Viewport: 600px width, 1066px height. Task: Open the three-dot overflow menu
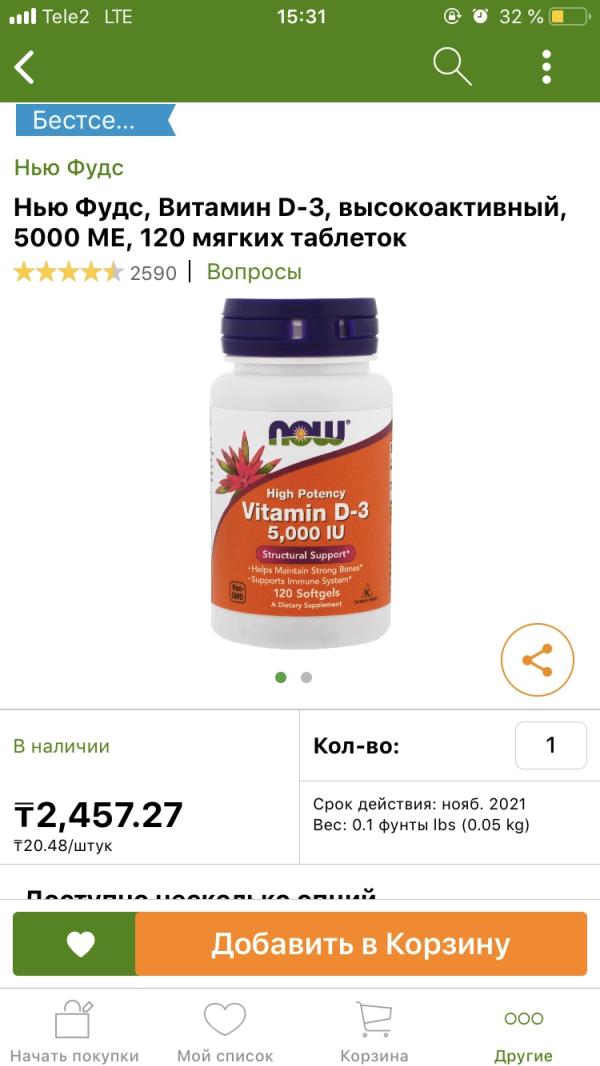[546, 67]
